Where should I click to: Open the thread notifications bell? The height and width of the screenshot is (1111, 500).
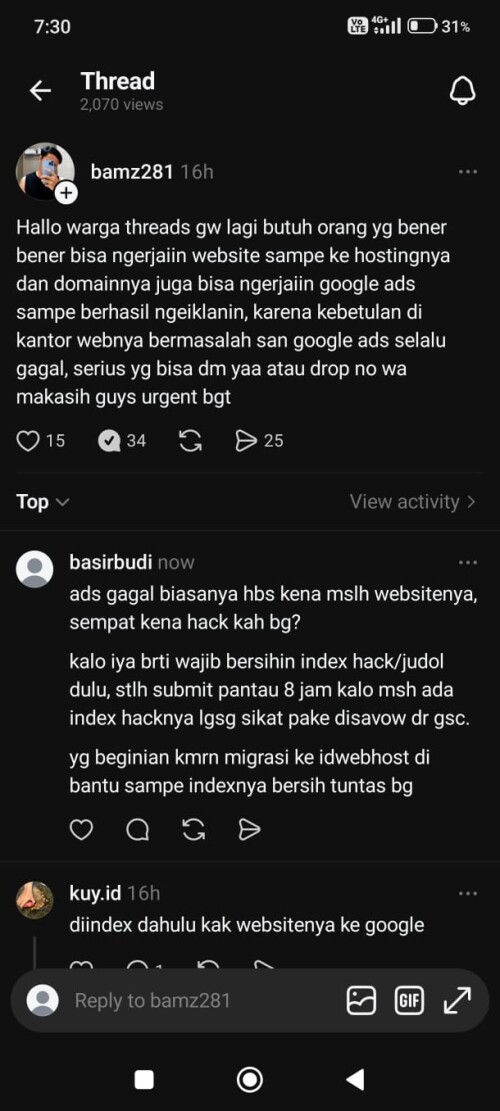pyautogui.click(x=462, y=91)
